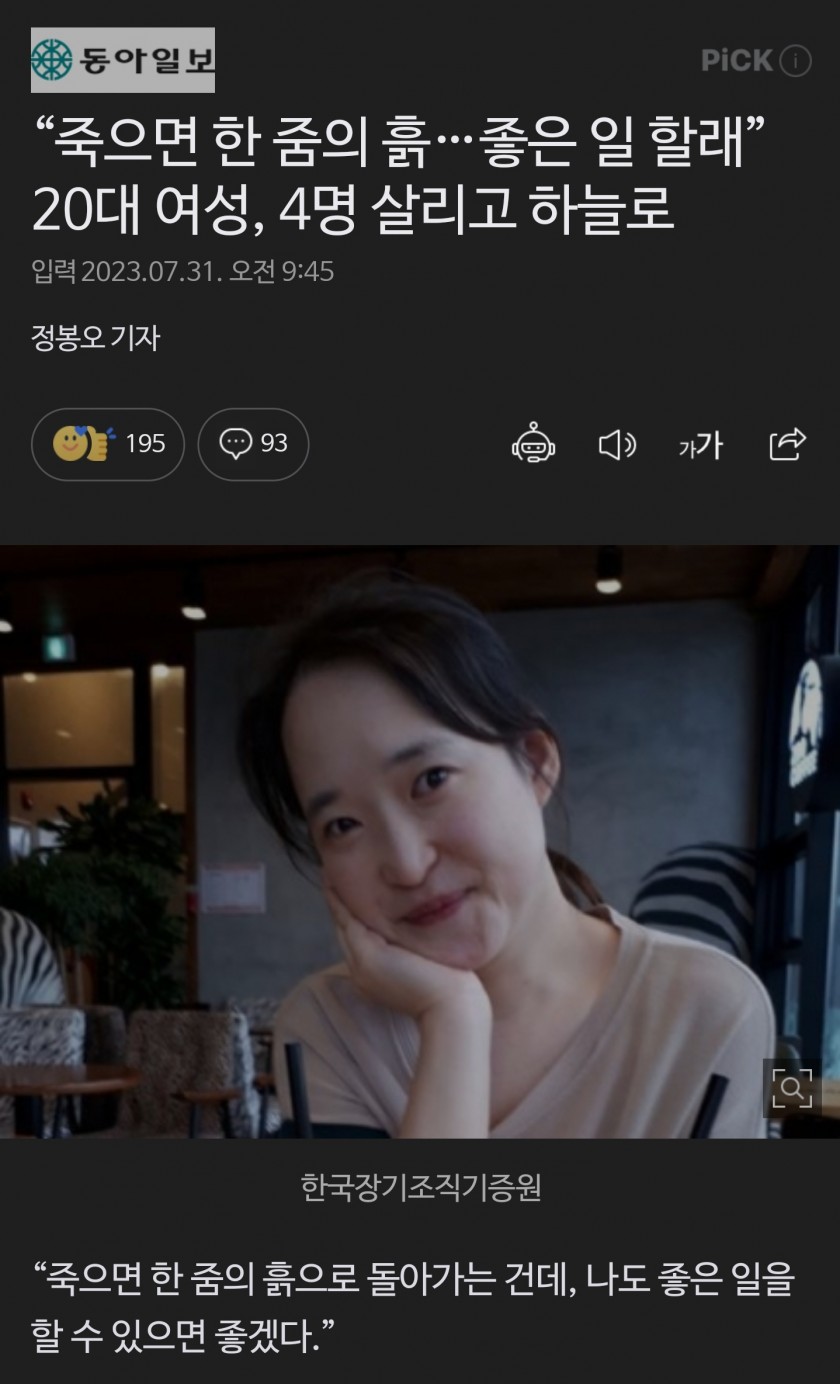
Task: Tap the like reaction button with 195
Action: pos(108,444)
